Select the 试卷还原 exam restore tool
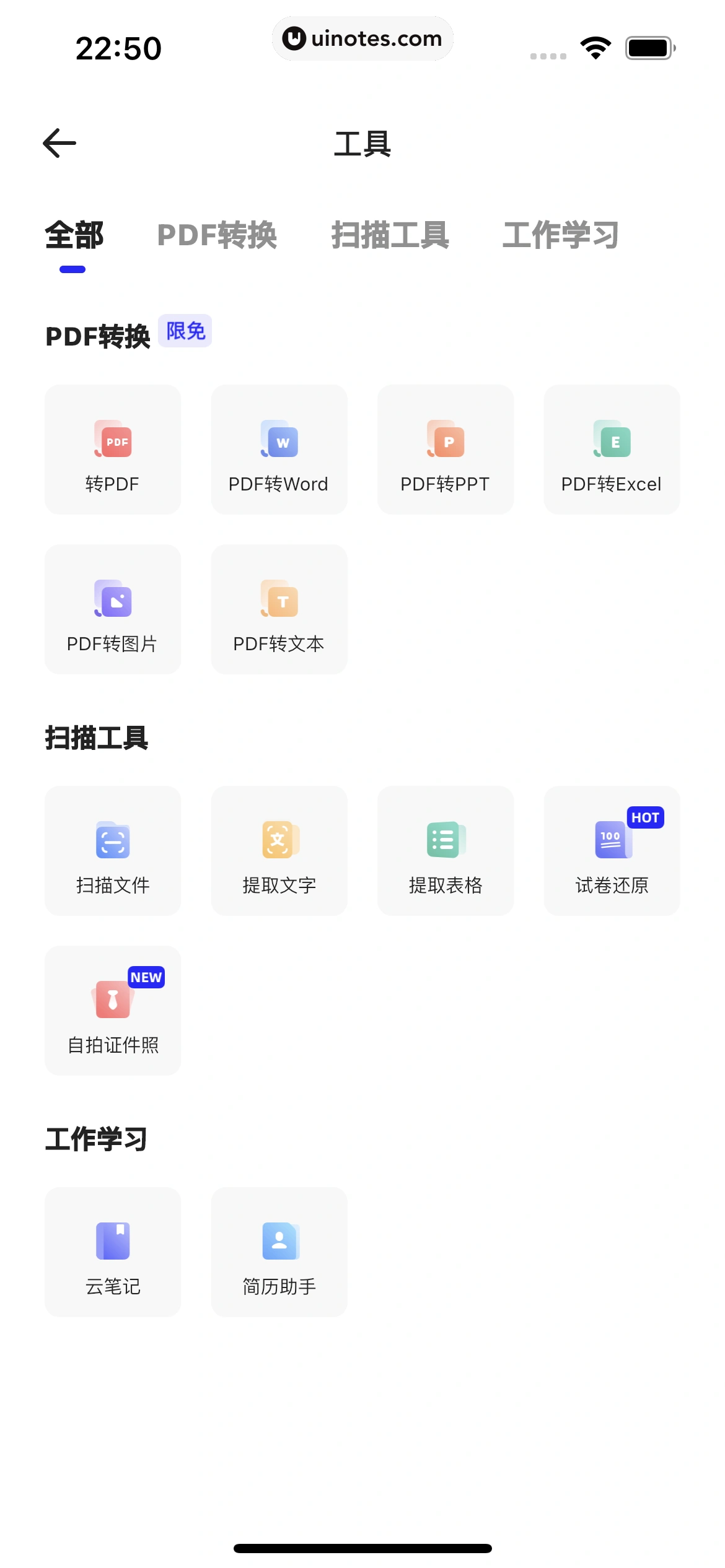 [x=612, y=850]
